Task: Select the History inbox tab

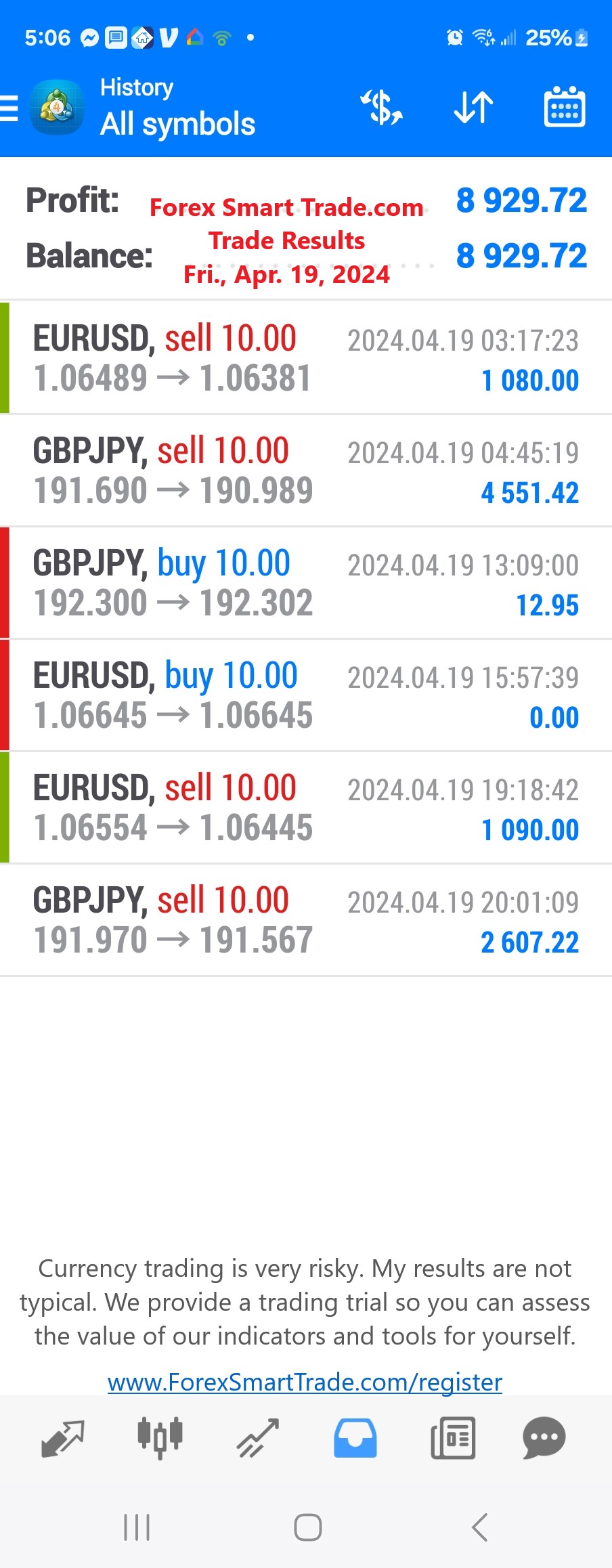Action: coord(355,1437)
